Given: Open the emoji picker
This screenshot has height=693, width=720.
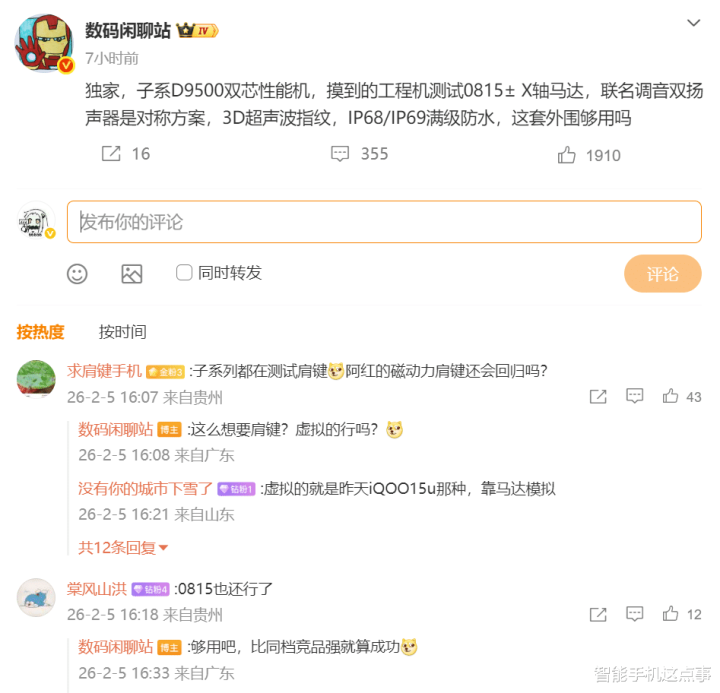Looking at the screenshot, I should pos(77,274).
